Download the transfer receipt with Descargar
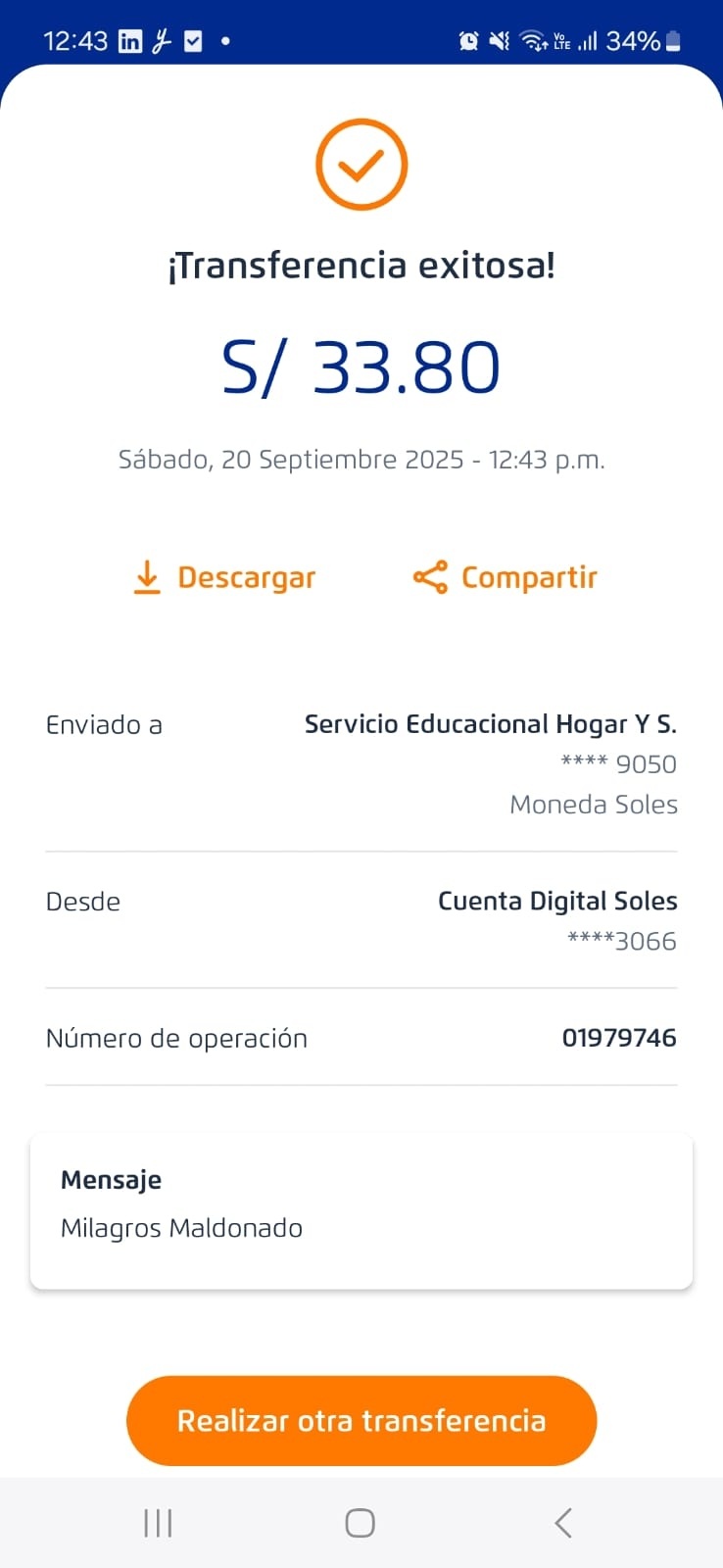The image size is (723, 1568). [224, 578]
